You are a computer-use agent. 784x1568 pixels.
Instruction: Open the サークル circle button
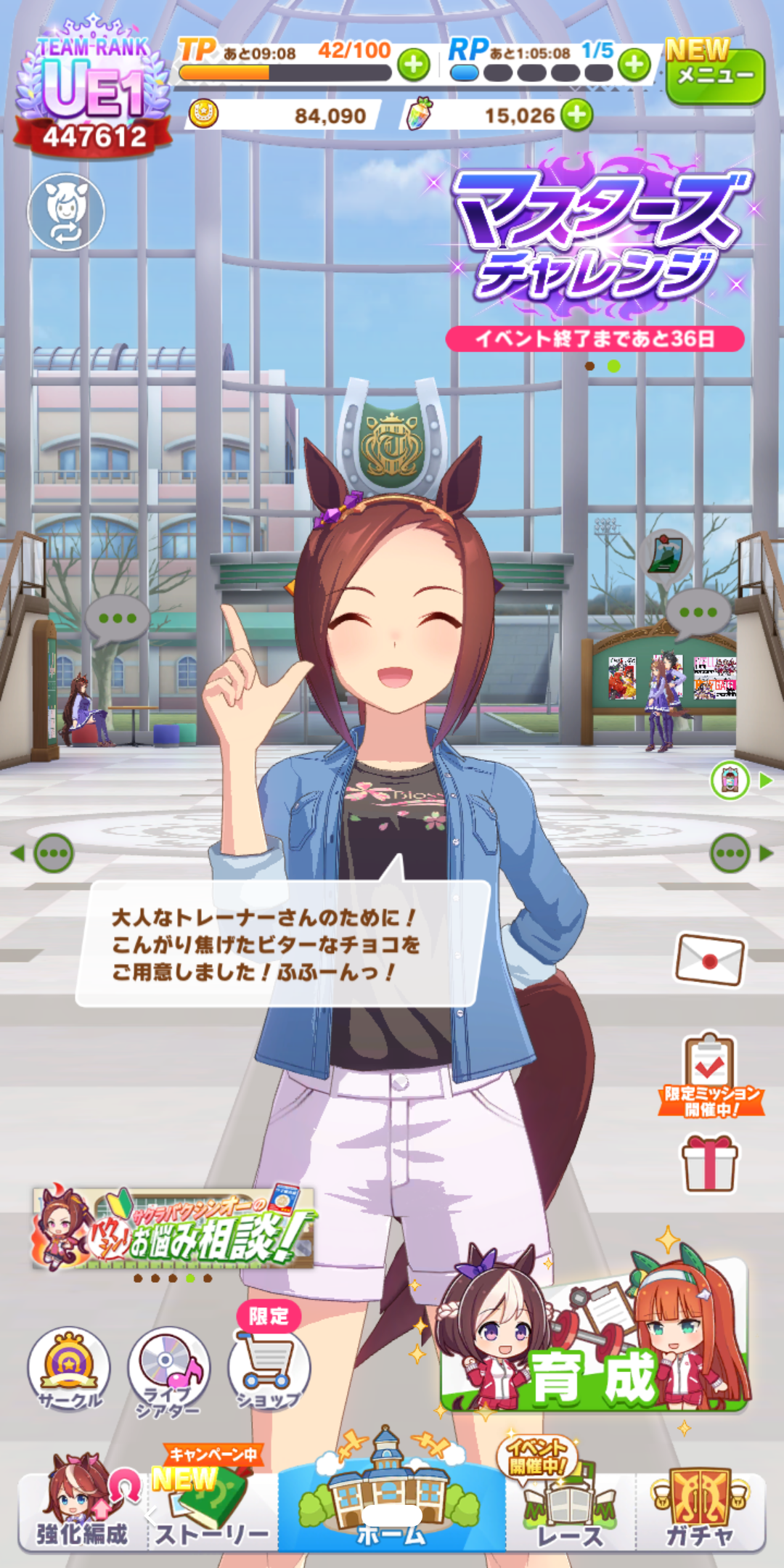click(x=70, y=1368)
